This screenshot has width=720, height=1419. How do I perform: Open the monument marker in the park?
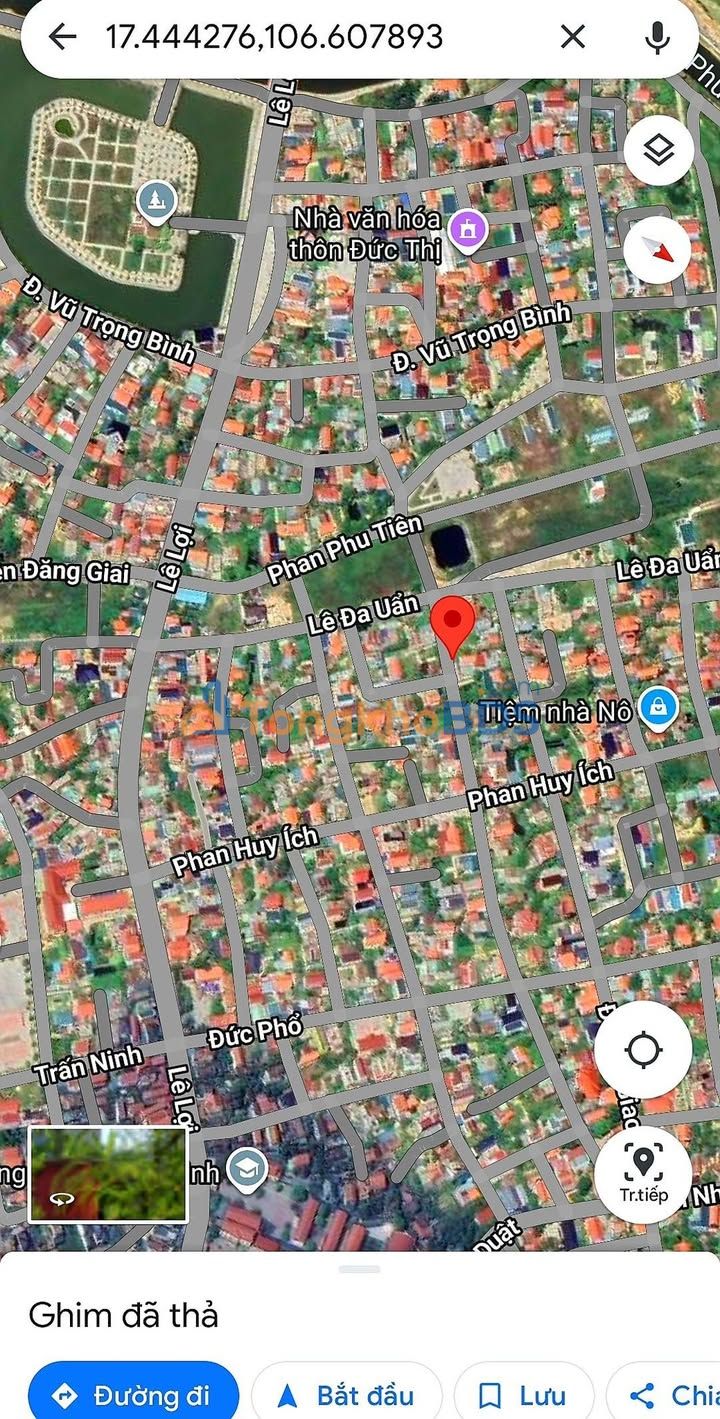[156, 202]
